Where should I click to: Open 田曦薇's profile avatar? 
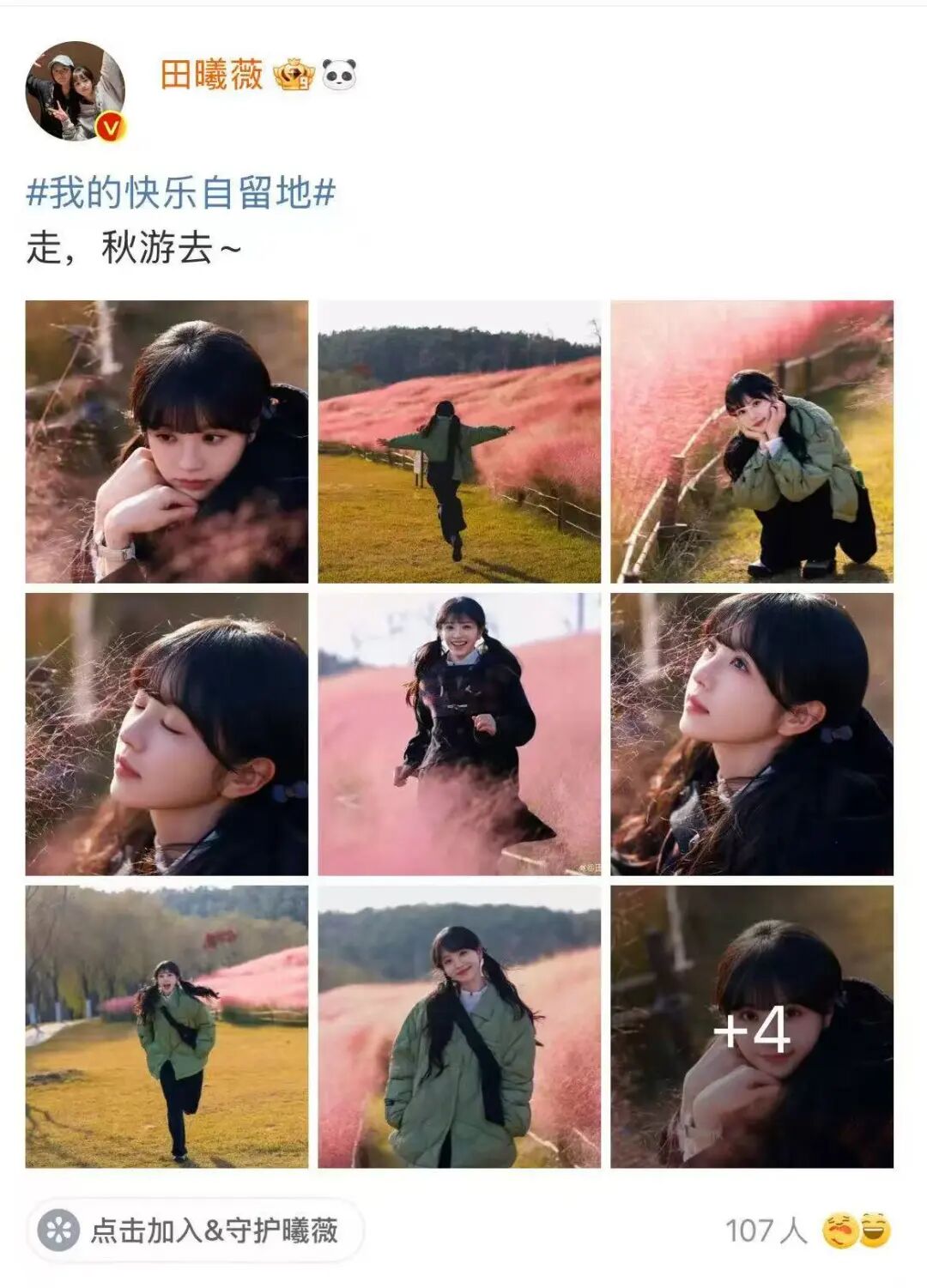point(76,90)
